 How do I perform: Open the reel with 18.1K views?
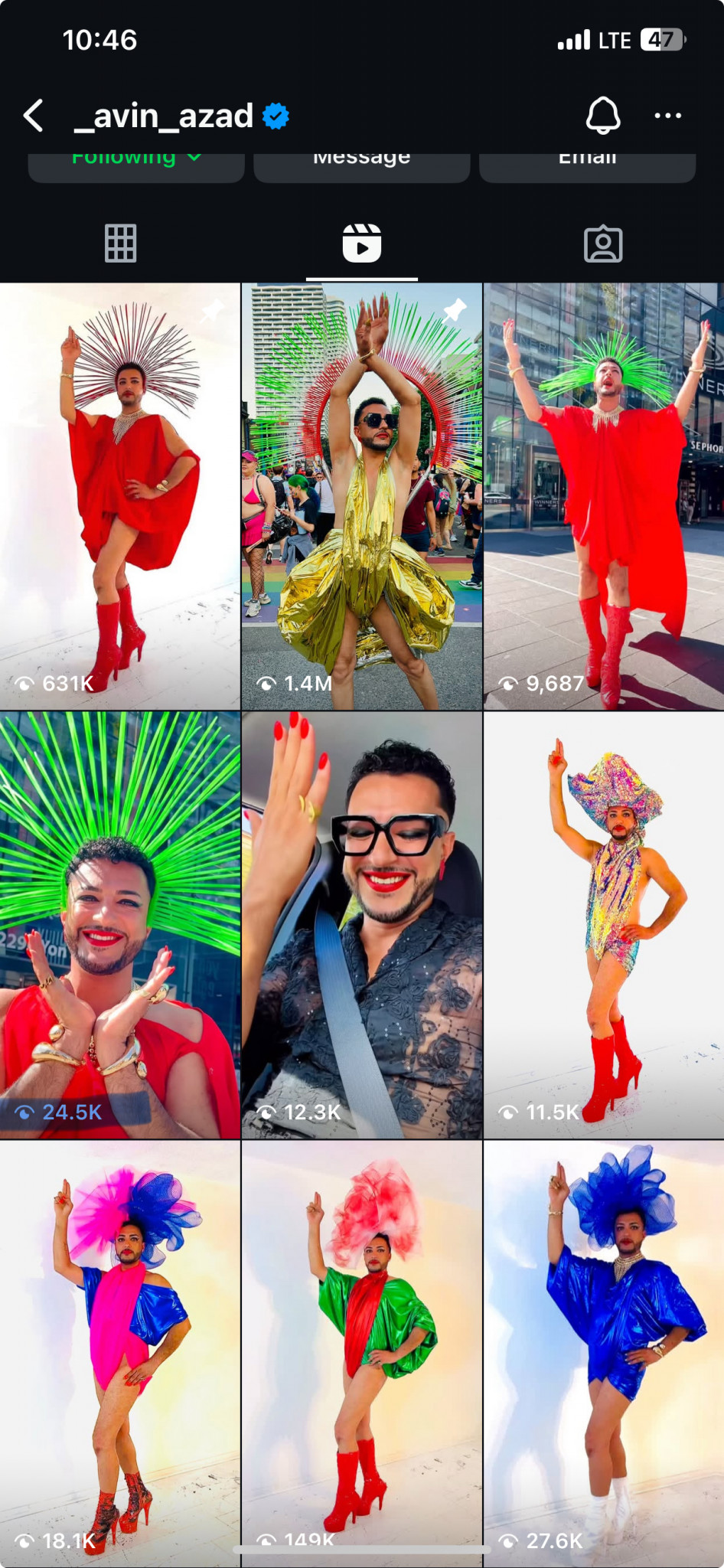coord(120,1347)
